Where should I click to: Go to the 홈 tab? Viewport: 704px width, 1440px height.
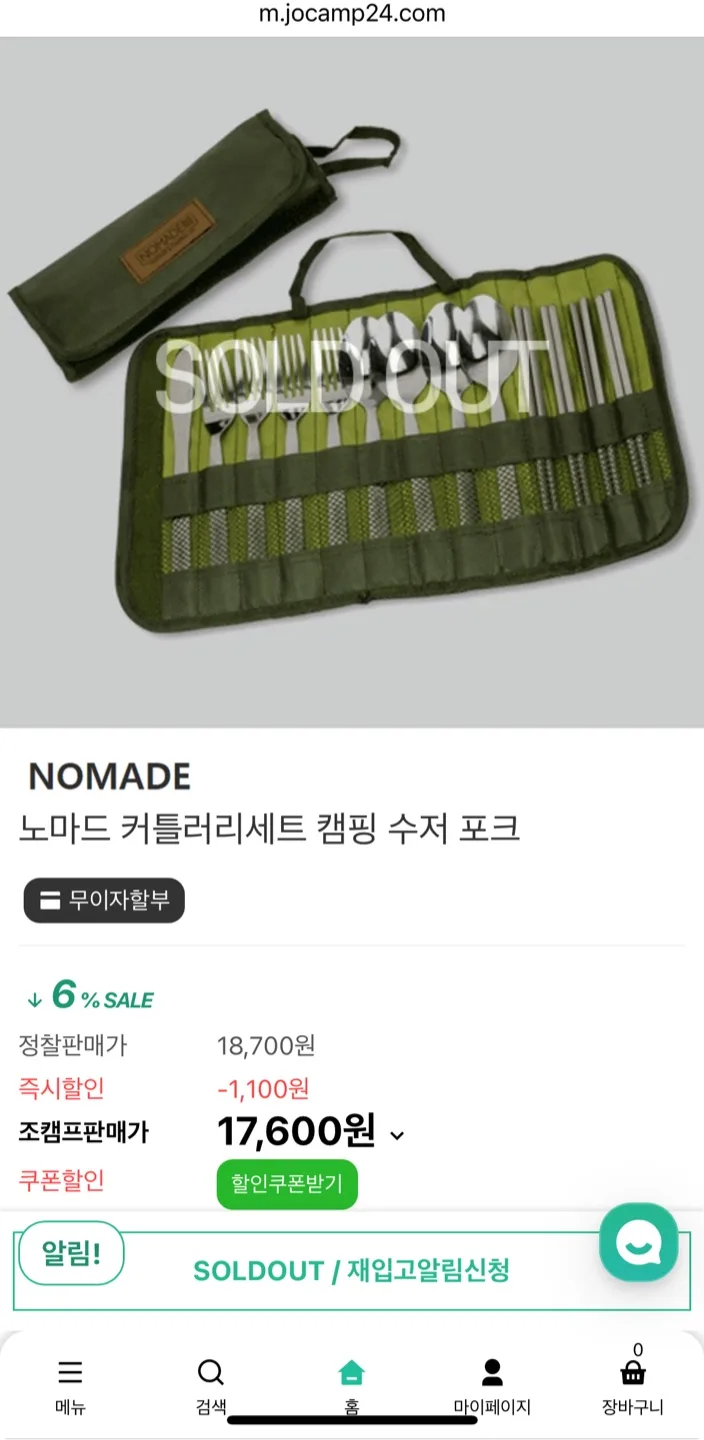351,1385
